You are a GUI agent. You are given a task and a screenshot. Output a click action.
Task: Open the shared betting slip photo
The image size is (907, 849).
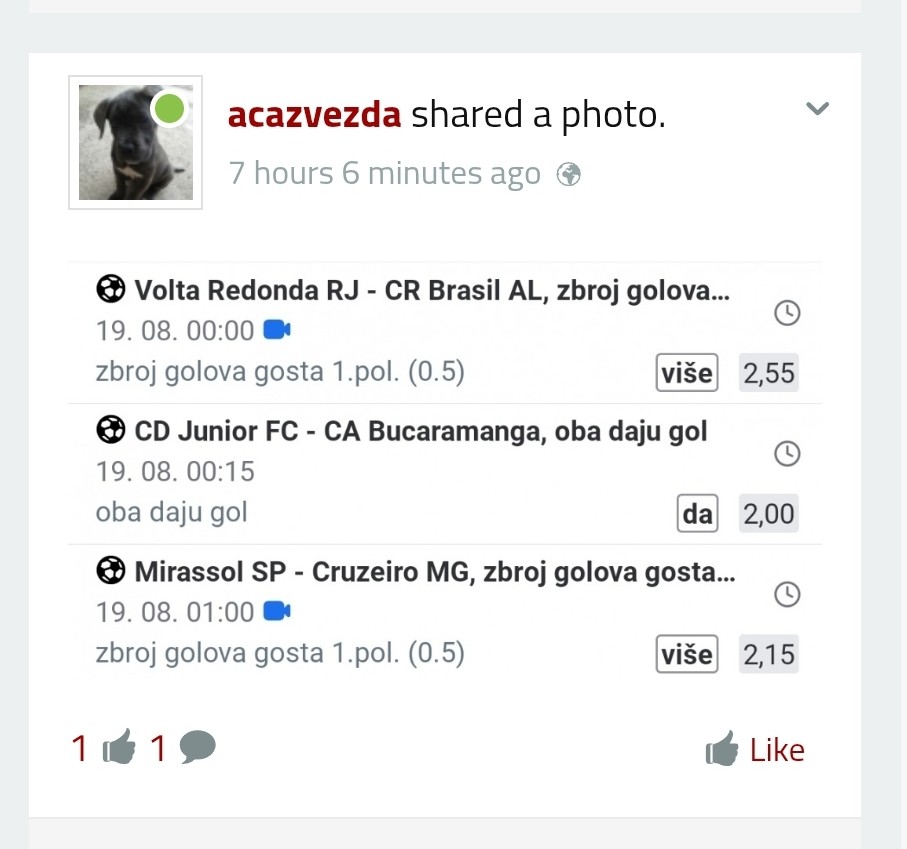click(x=445, y=472)
